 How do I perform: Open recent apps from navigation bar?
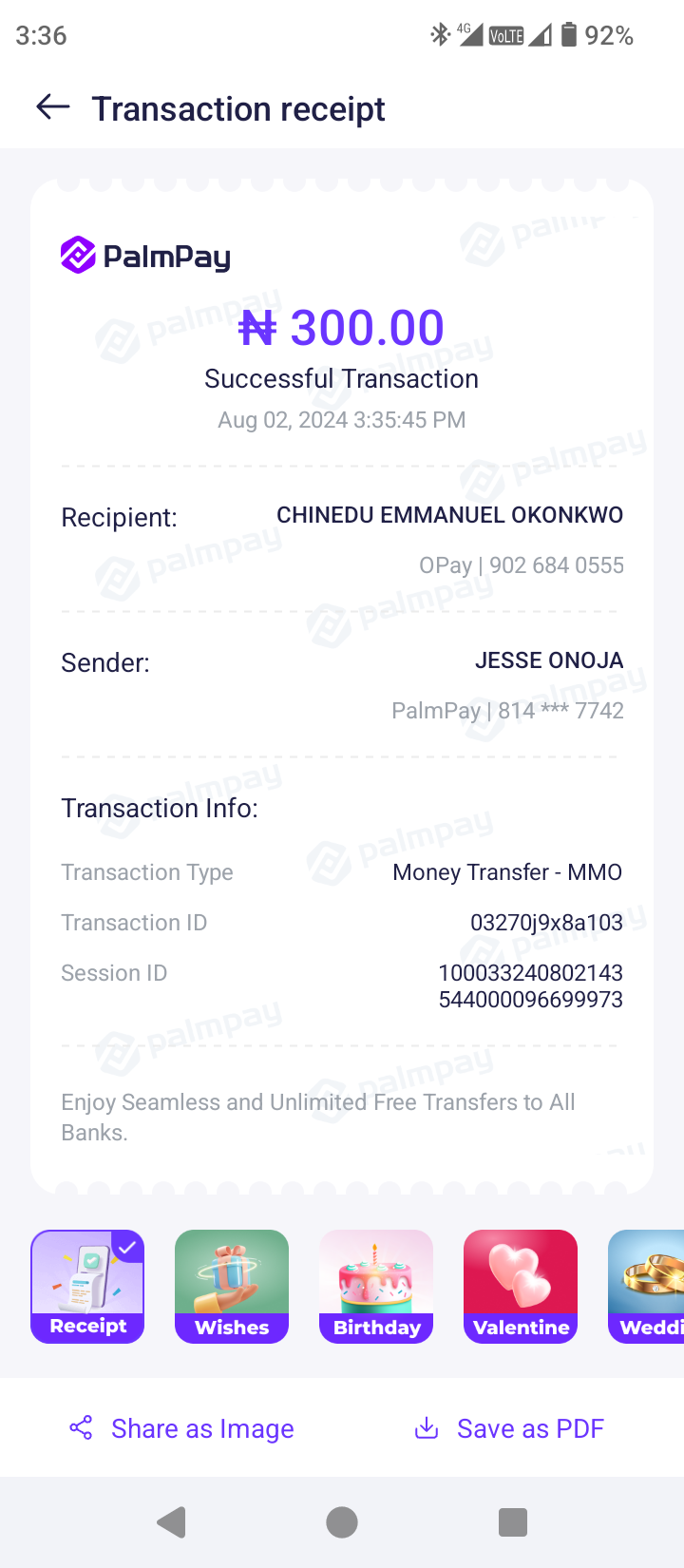(x=513, y=1522)
